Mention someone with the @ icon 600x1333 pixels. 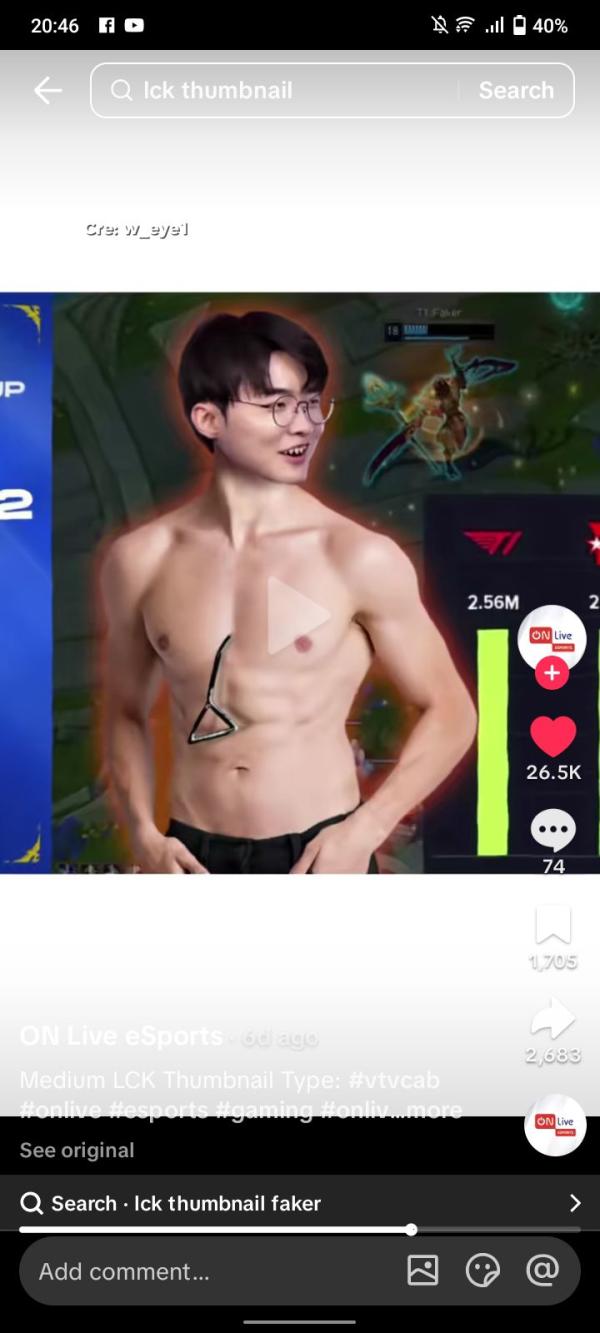click(x=542, y=1271)
